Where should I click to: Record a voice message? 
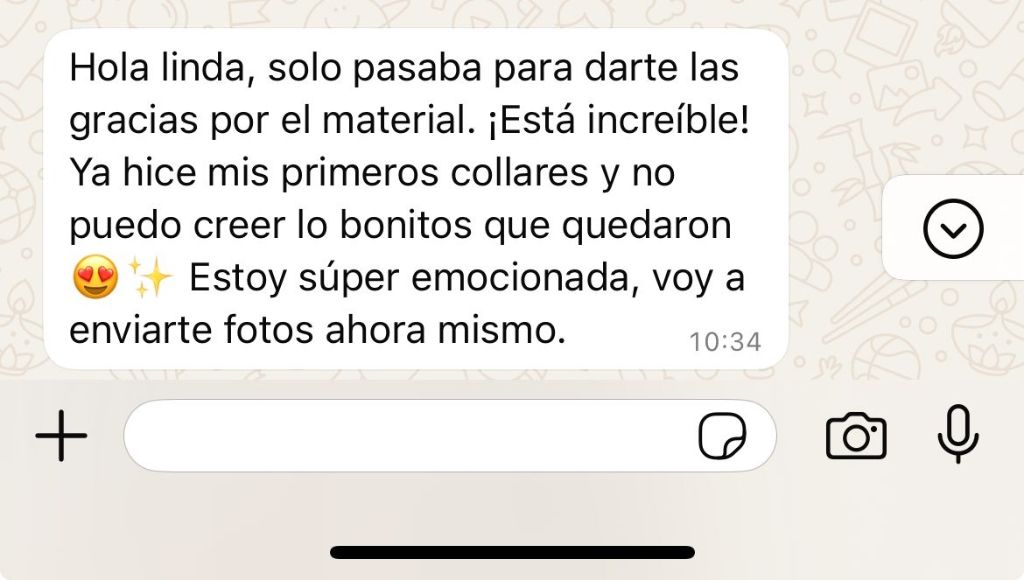tap(957, 434)
